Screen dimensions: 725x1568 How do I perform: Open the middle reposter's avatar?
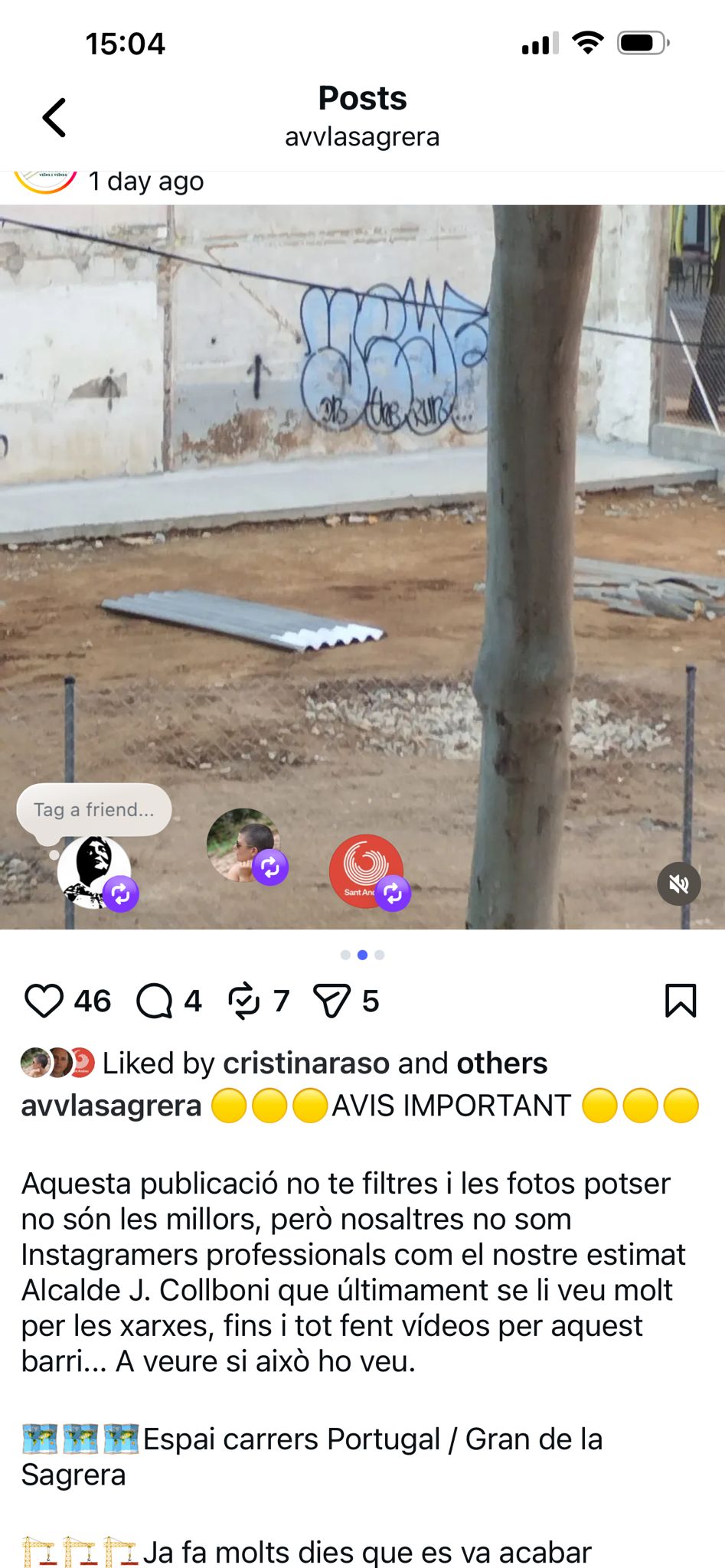(x=243, y=844)
